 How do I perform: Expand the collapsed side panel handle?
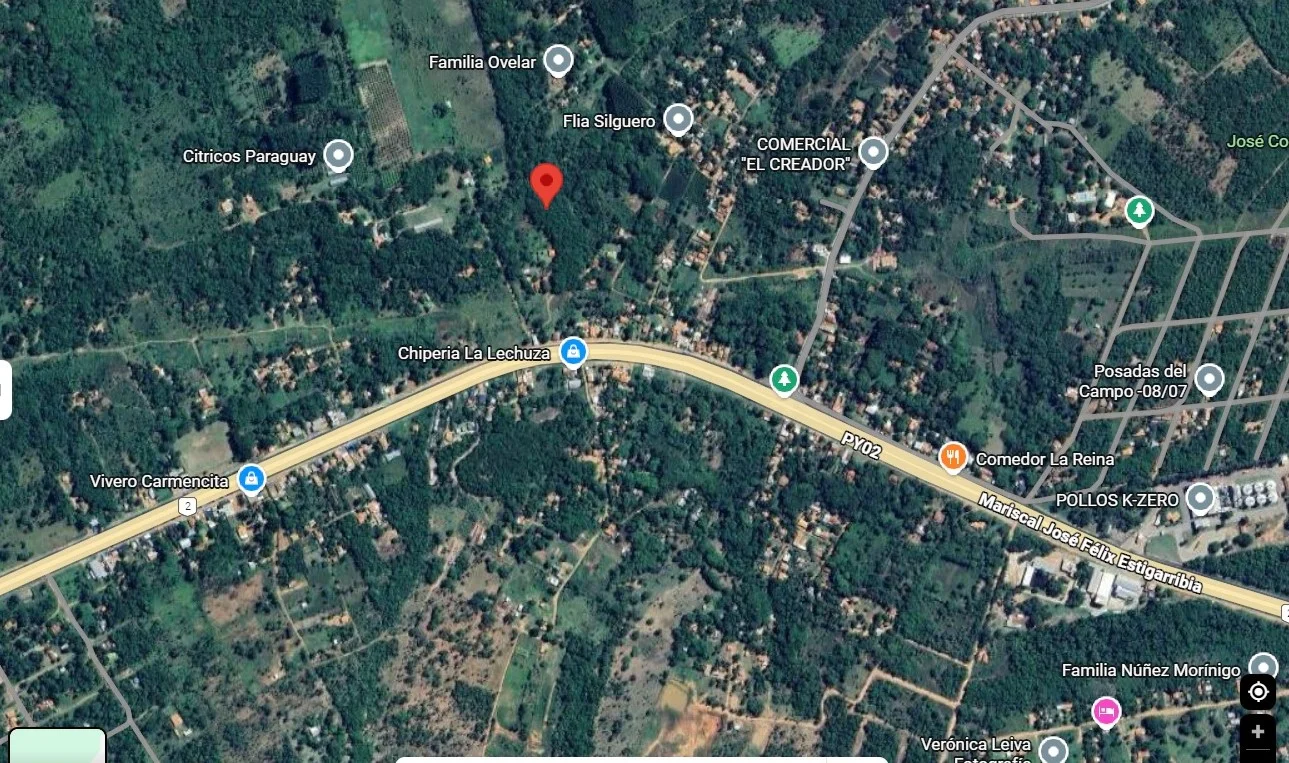[5, 390]
